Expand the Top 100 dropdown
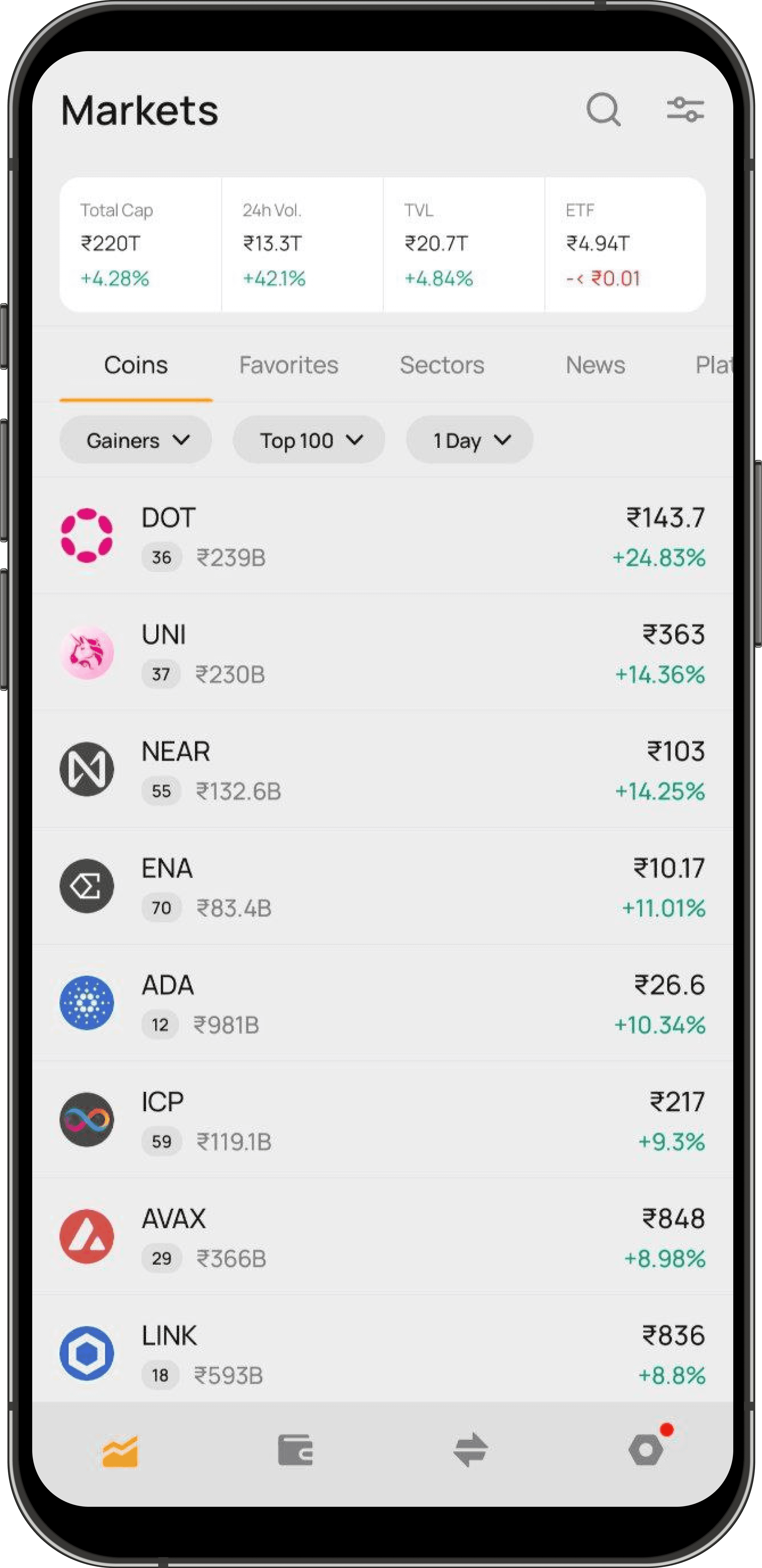 point(309,439)
